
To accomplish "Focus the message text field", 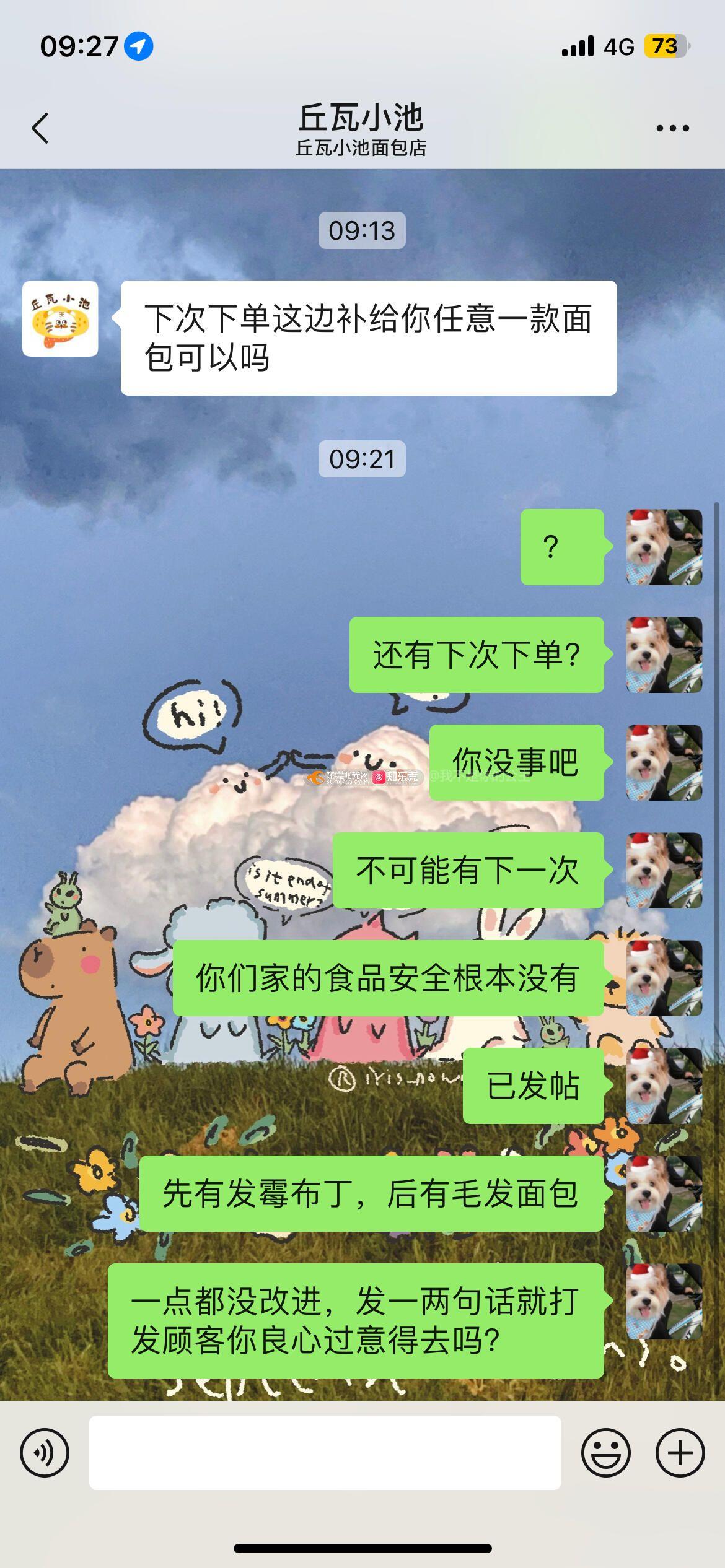I will click(325, 1452).
